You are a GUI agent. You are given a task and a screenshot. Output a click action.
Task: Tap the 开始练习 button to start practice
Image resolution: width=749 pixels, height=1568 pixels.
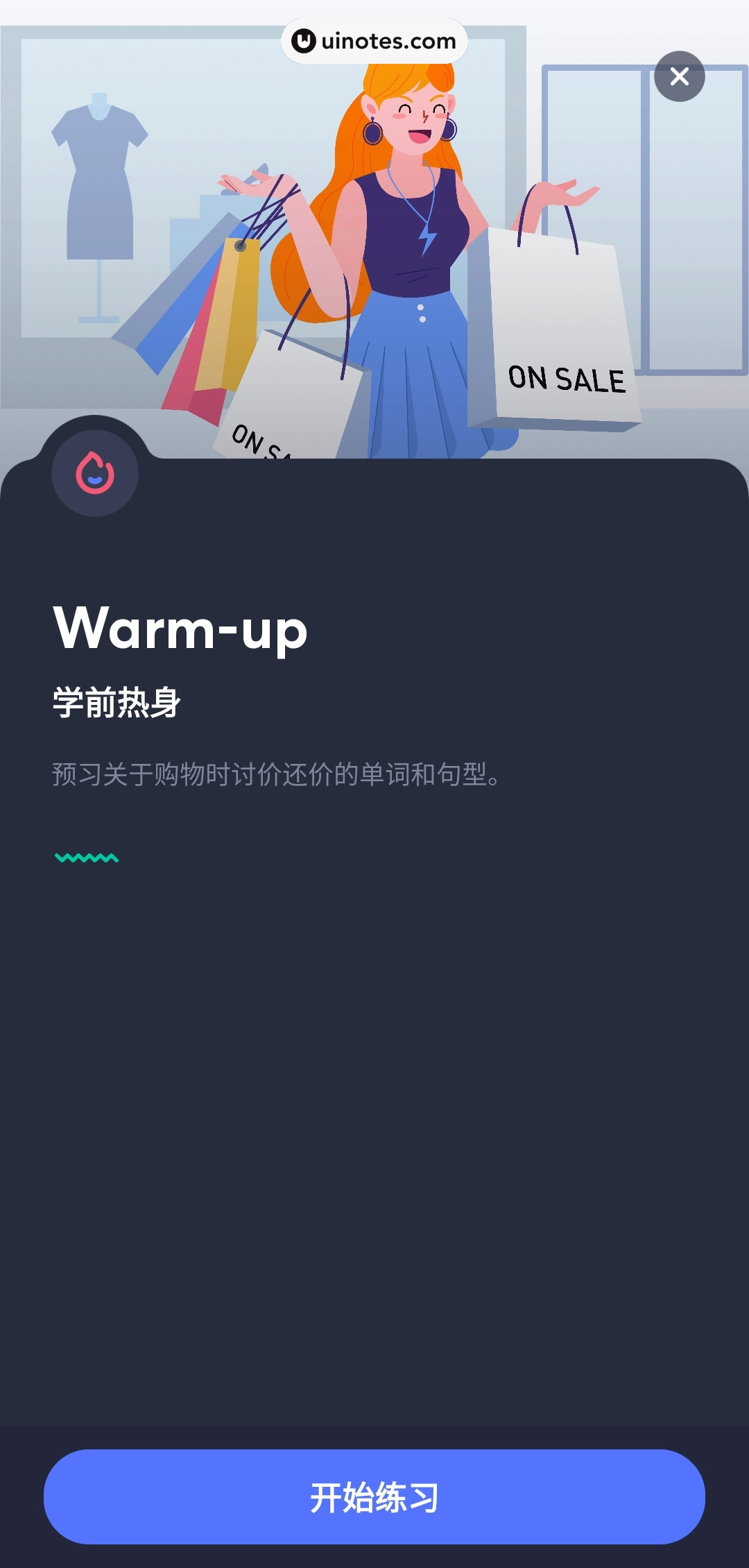(374, 1497)
